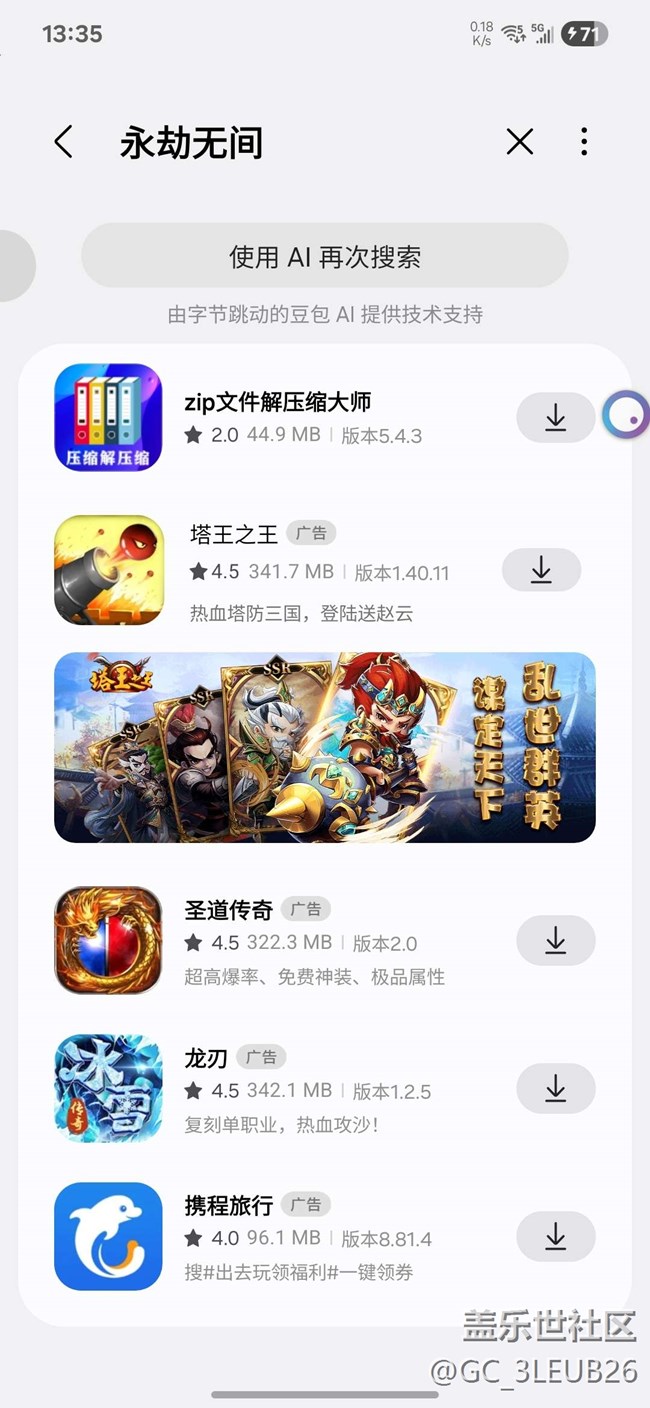Open the three-dot overflow menu
The image size is (650, 1408).
coord(584,142)
